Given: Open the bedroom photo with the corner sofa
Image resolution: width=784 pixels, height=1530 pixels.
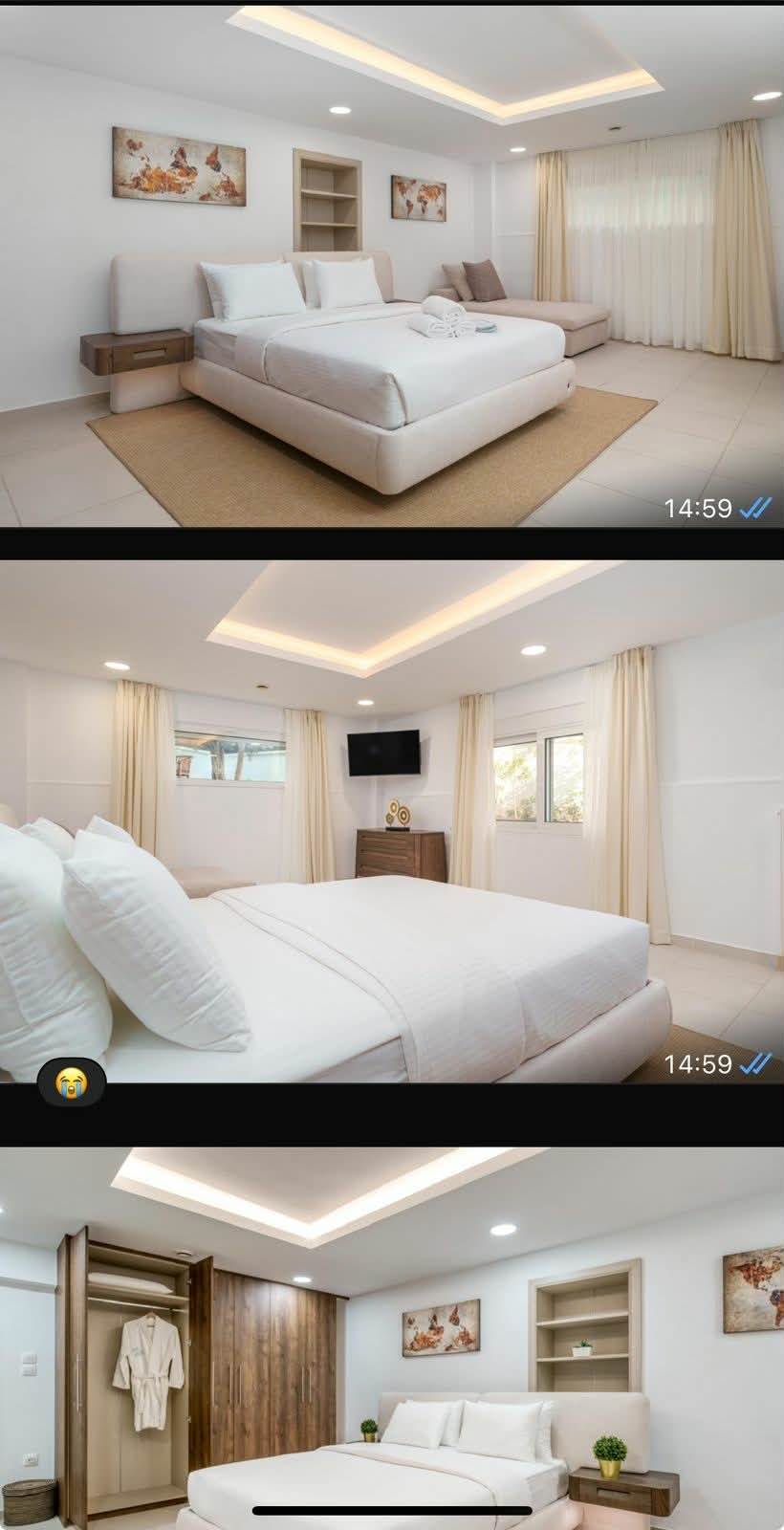Looking at the screenshot, I should coord(392,263).
